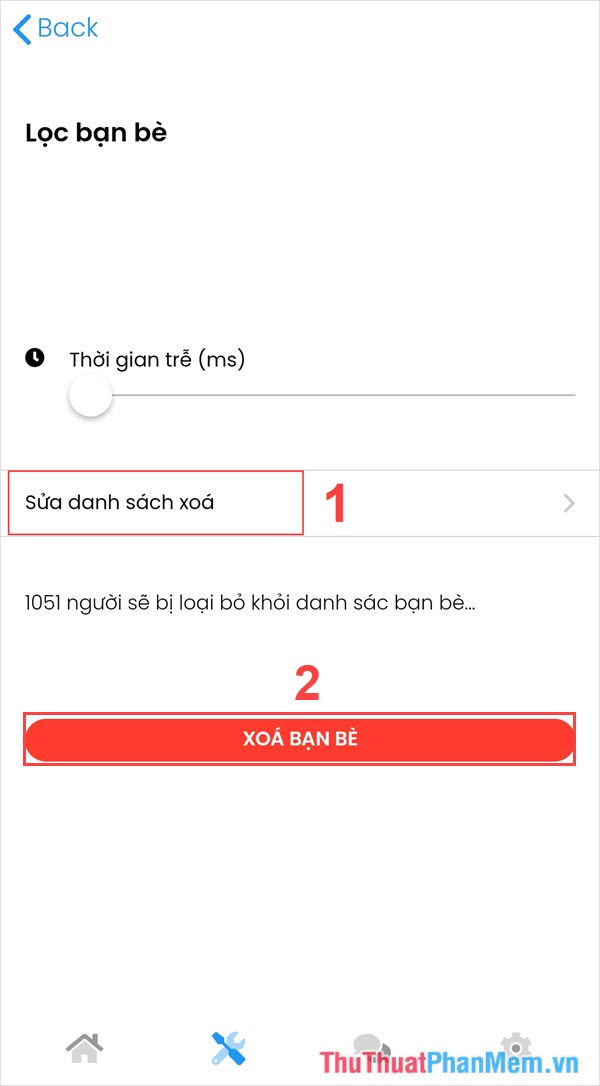Tap the red XOÁ BẠN BÈ button
This screenshot has width=600, height=1086.
tap(300, 740)
